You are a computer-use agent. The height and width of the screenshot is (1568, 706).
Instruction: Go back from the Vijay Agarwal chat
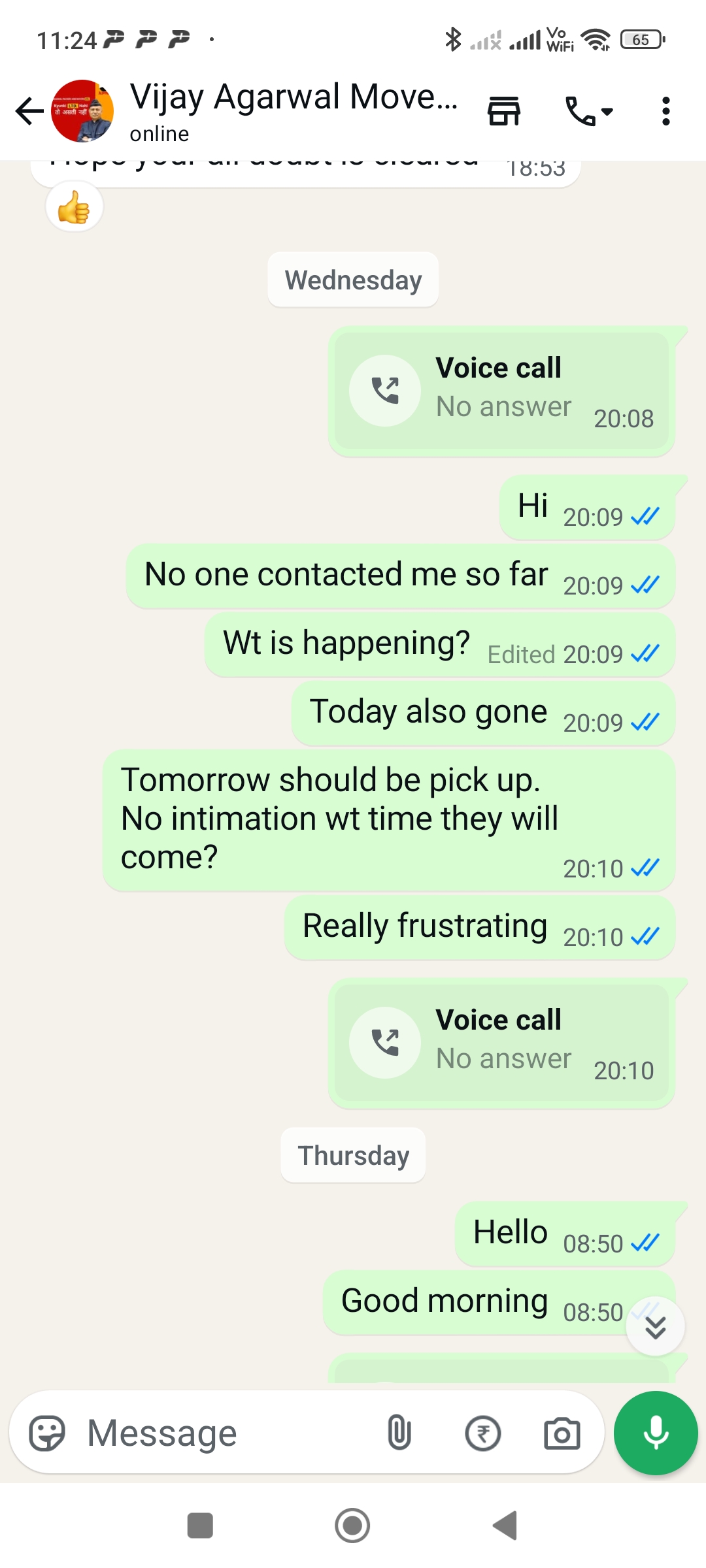(30, 111)
